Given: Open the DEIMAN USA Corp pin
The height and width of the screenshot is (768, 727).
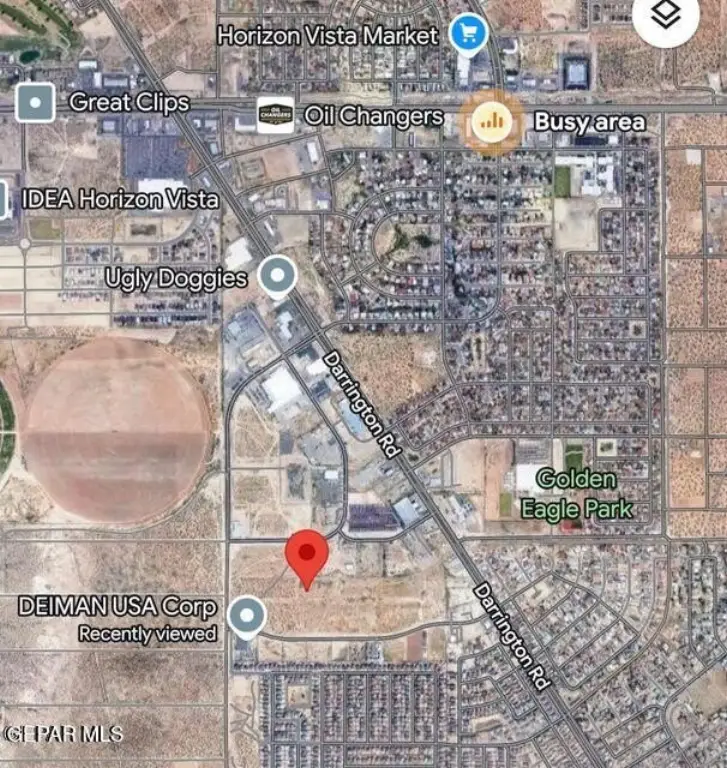Looking at the screenshot, I should pos(247,616).
